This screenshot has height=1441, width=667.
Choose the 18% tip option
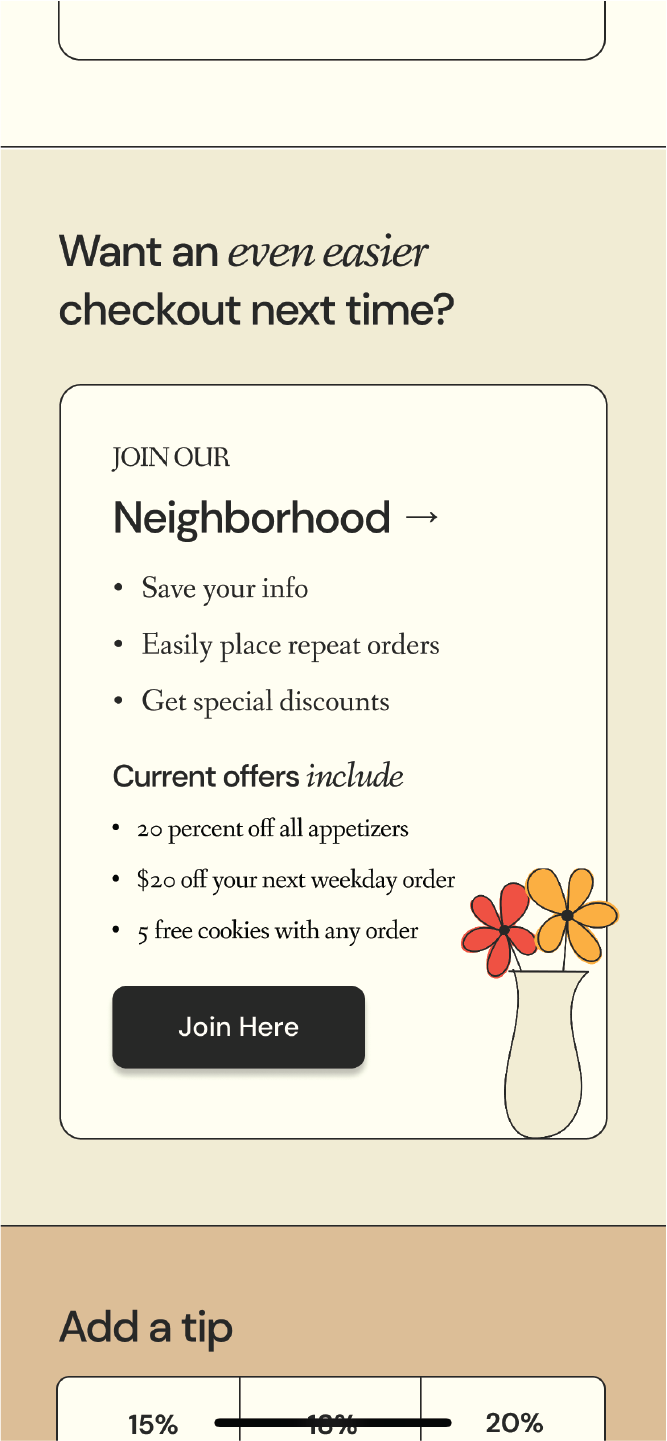tap(331, 1410)
